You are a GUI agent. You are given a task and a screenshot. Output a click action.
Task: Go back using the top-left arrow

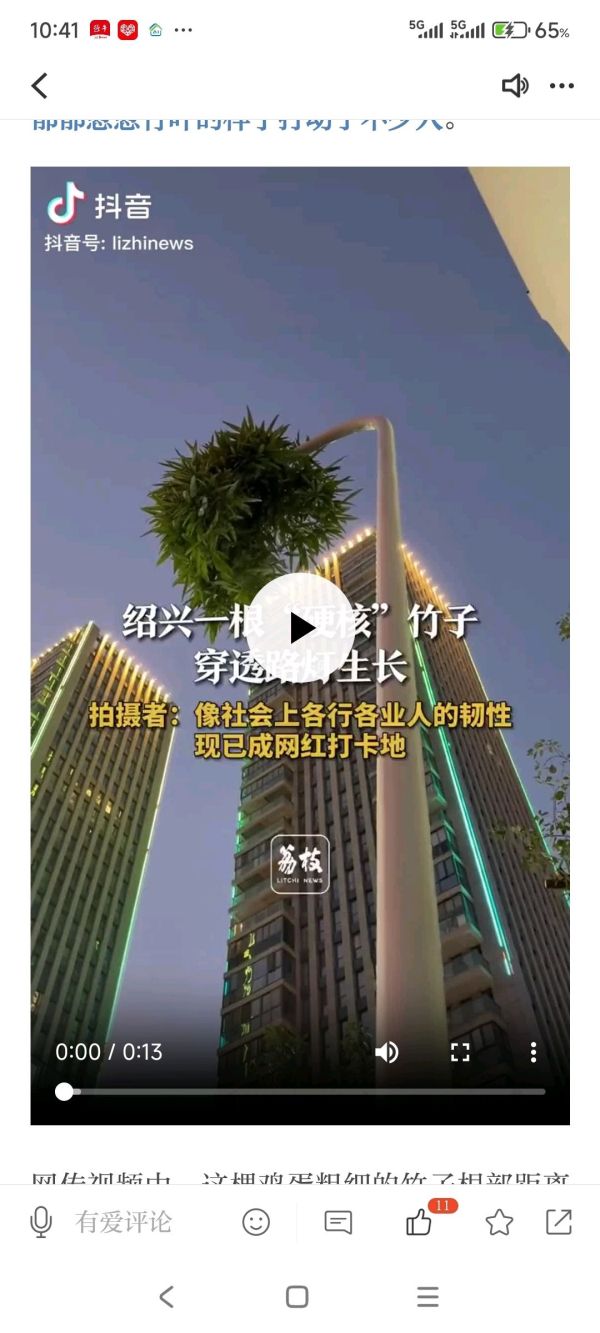[x=39, y=86]
